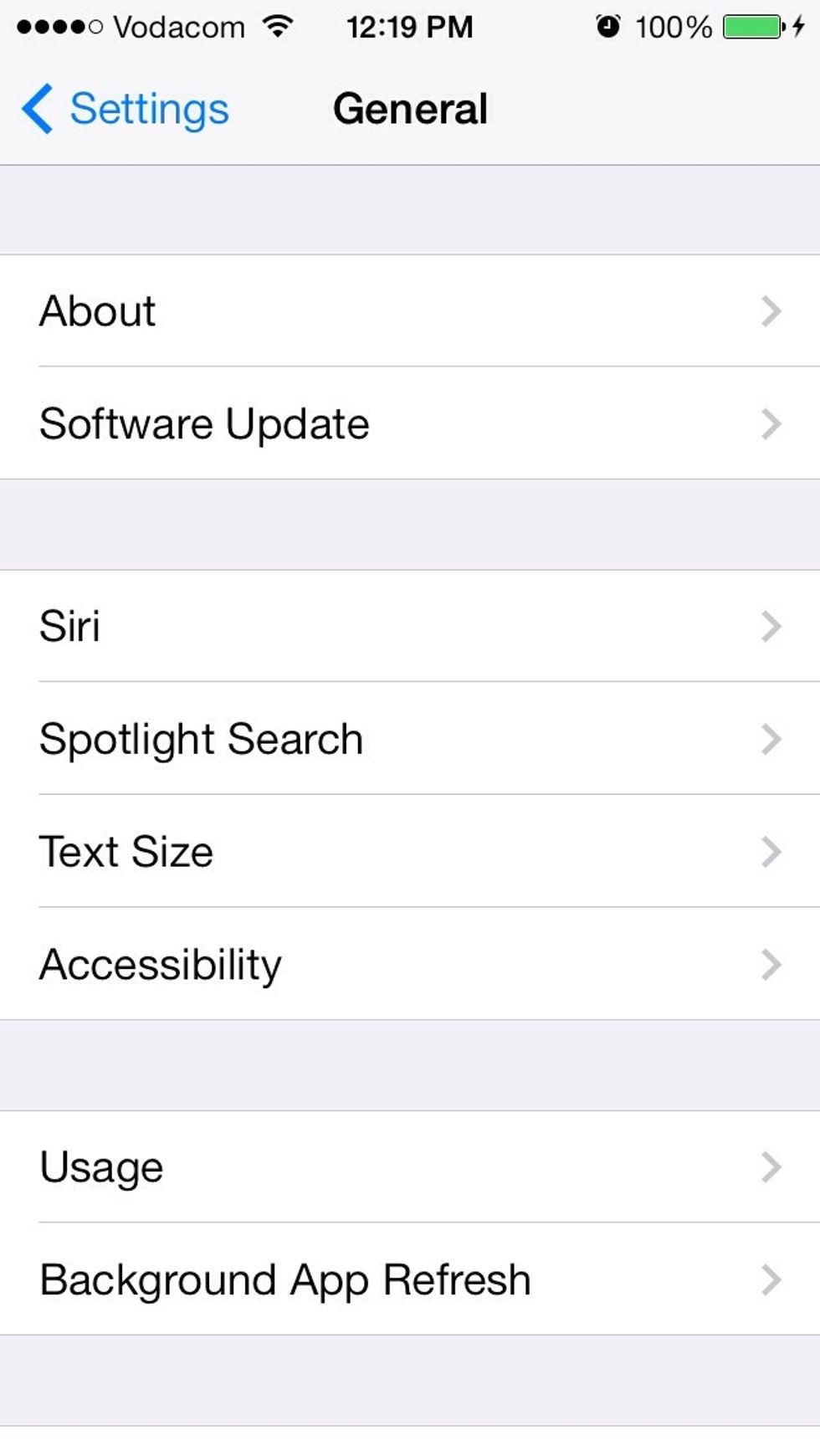Select Spotlight Search

pyautogui.click(x=410, y=739)
